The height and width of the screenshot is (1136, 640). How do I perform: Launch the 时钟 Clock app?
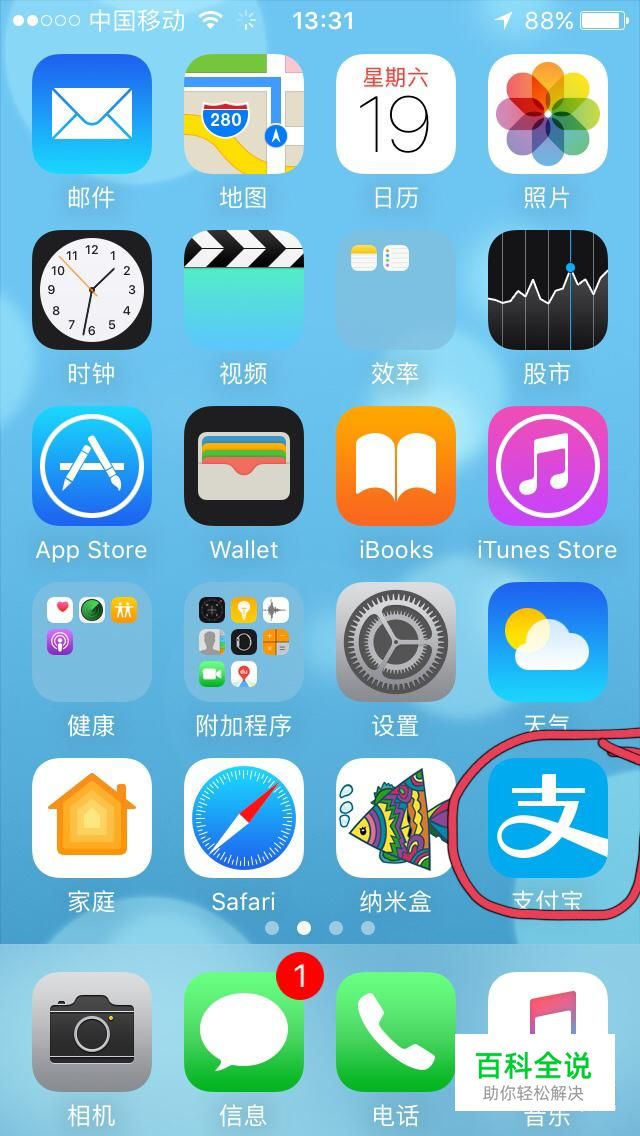(92, 290)
